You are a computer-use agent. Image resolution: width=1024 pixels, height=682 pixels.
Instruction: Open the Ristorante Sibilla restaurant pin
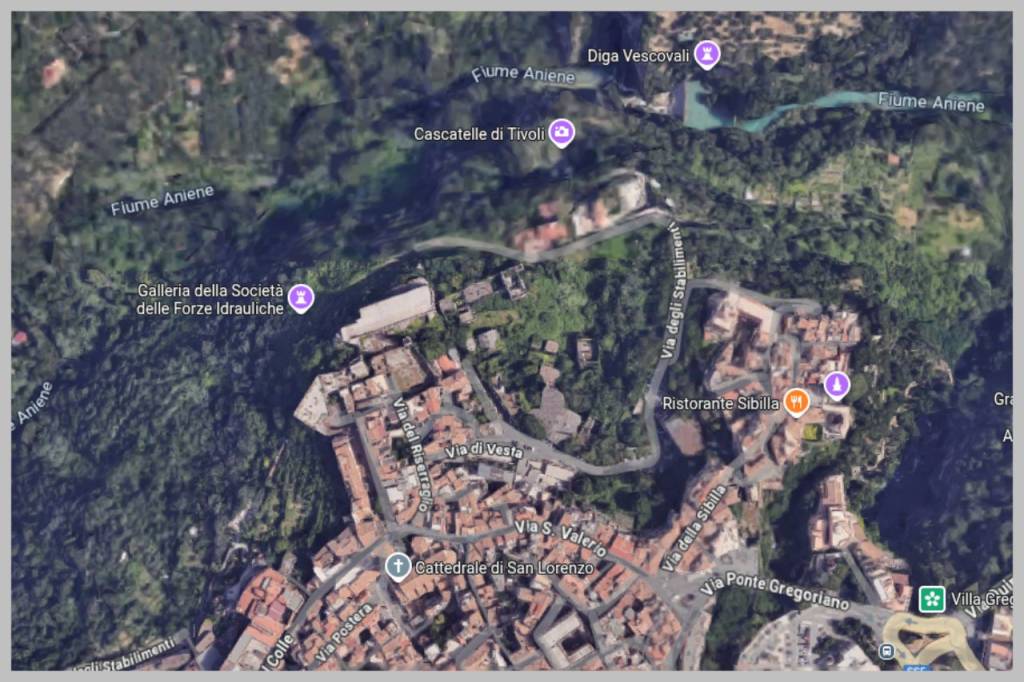click(x=796, y=402)
